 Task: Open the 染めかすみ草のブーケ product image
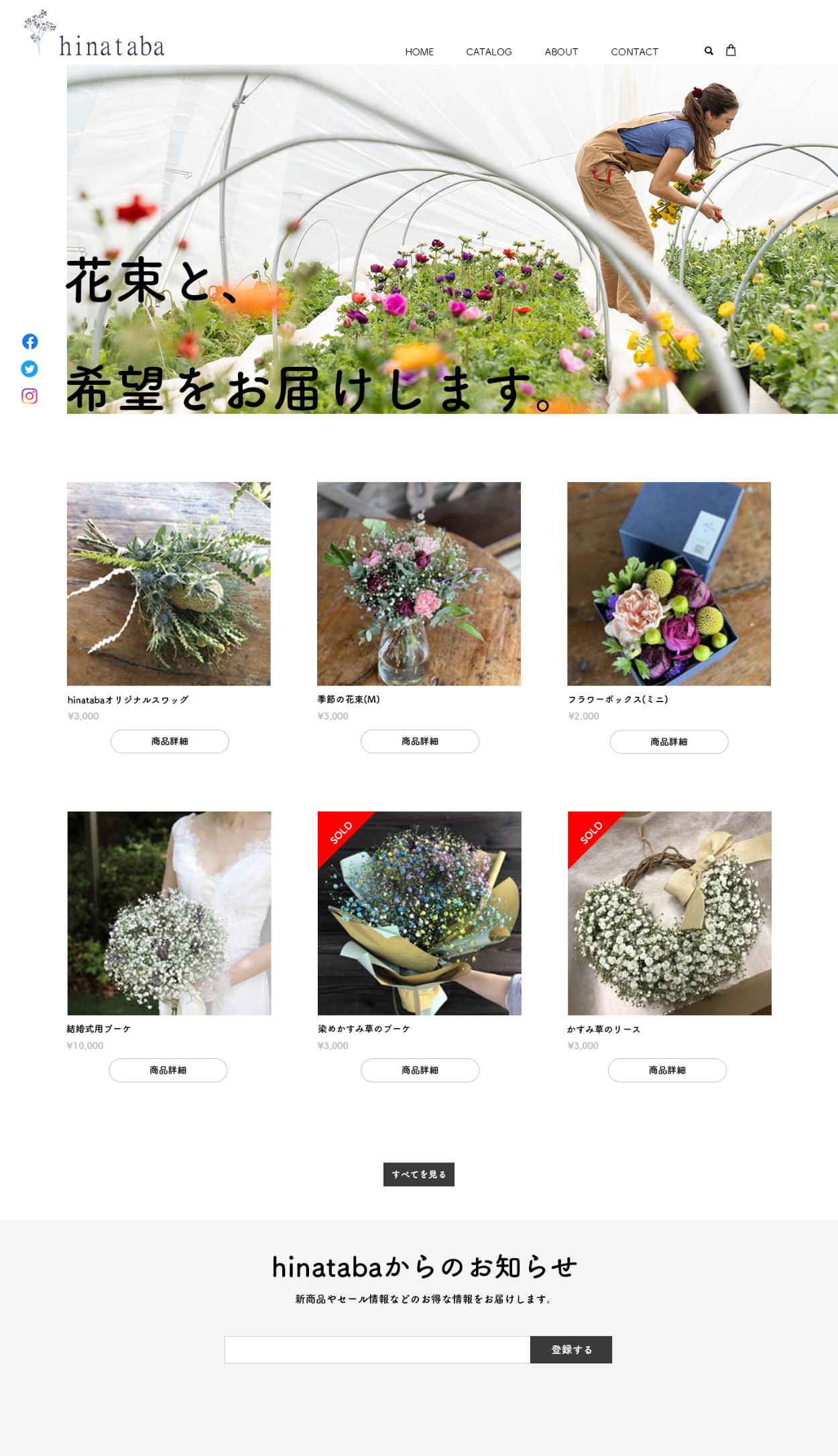tap(419, 913)
